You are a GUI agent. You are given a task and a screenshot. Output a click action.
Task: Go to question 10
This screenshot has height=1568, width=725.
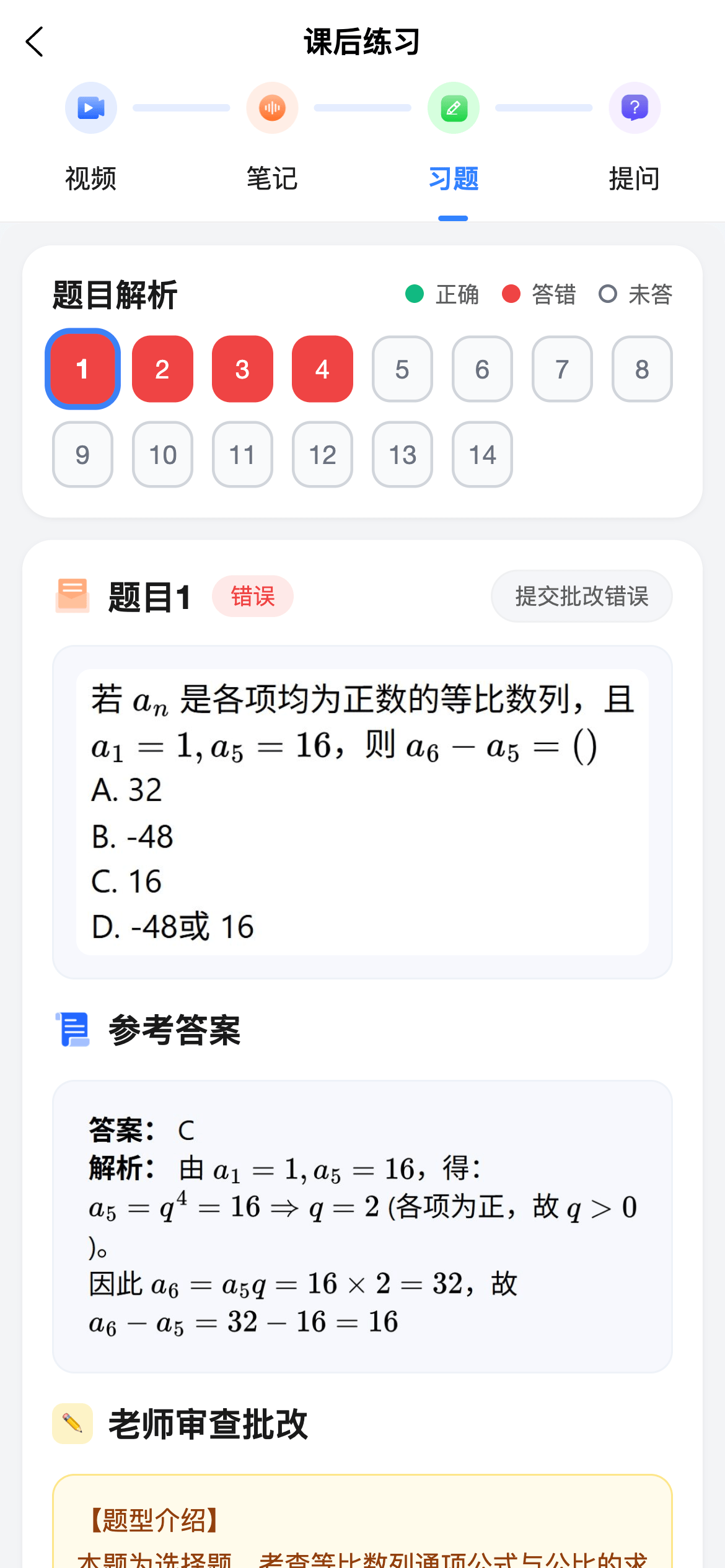162,455
